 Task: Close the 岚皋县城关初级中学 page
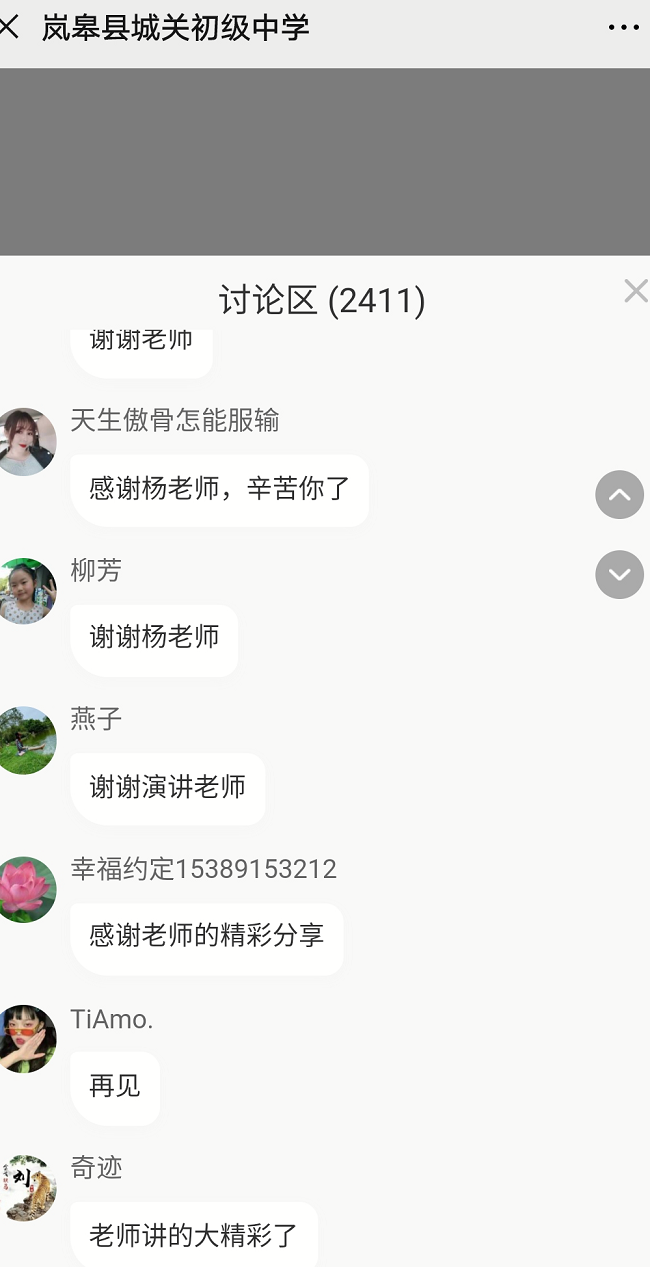pyautogui.click(x=9, y=28)
